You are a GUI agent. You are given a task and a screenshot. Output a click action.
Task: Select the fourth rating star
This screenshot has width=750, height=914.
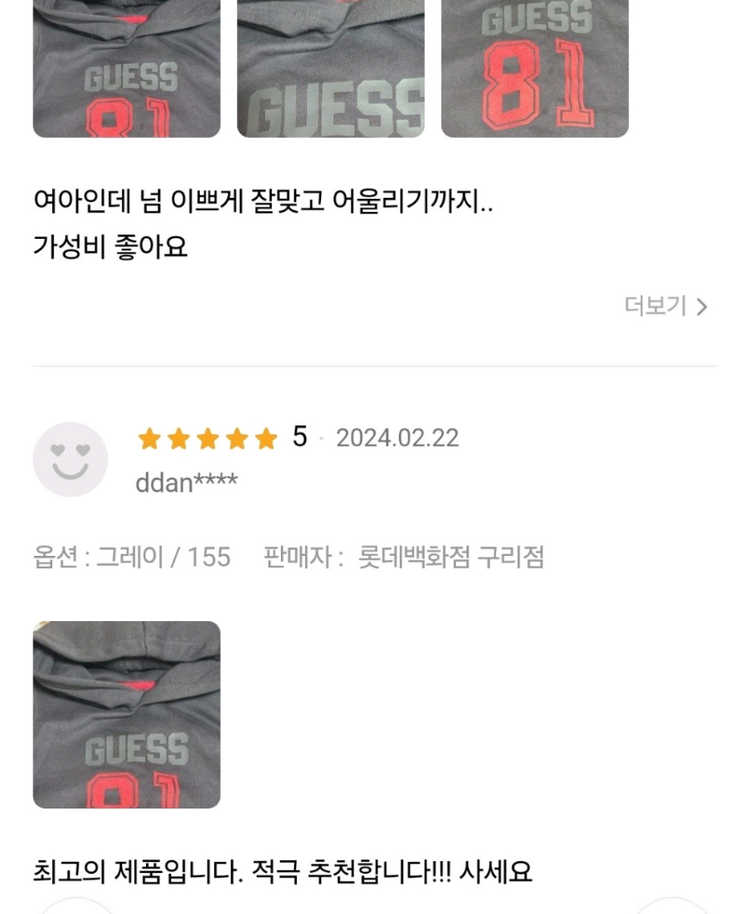234,438
